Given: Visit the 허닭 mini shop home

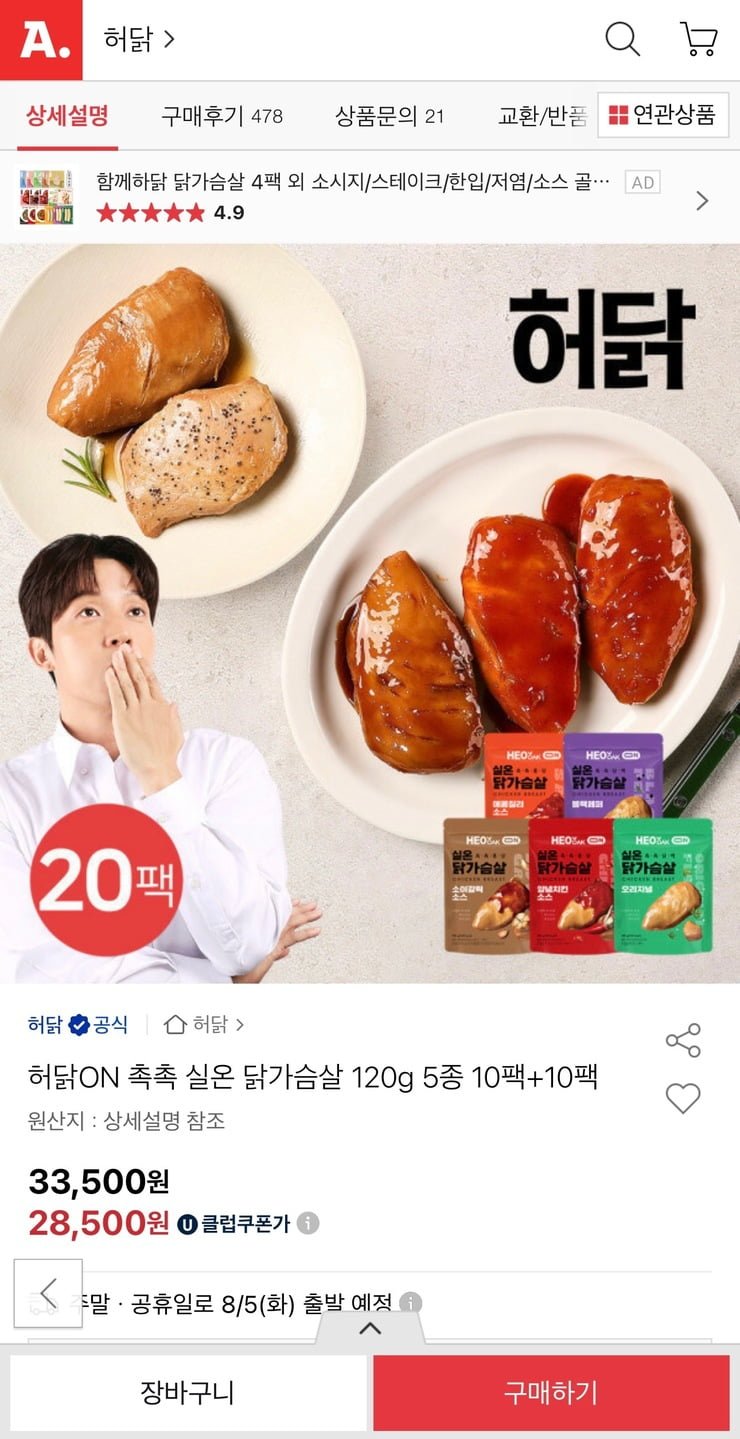Looking at the screenshot, I should click(x=204, y=1024).
